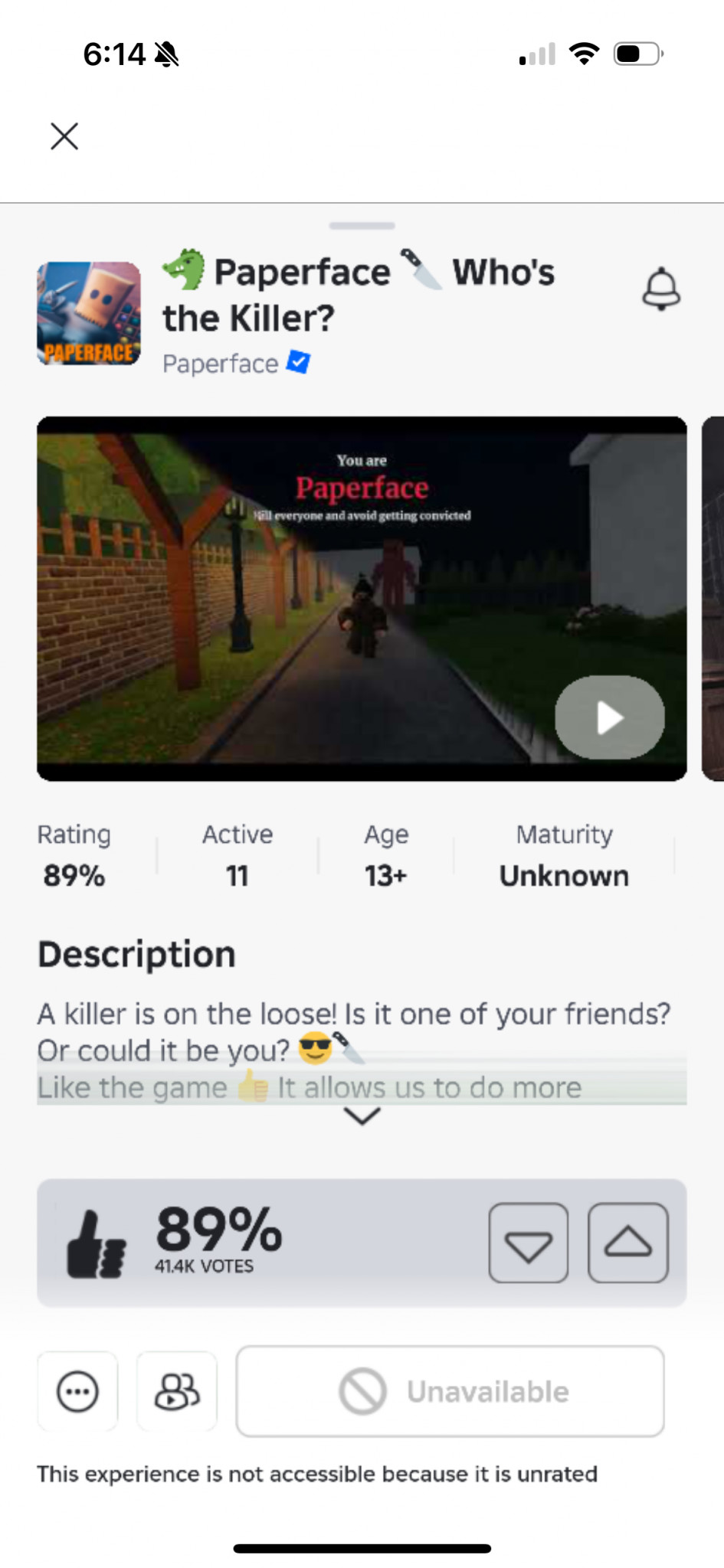Upvote this experience
This screenshot has width=724, height=1568.
[x=627, y=1242]
